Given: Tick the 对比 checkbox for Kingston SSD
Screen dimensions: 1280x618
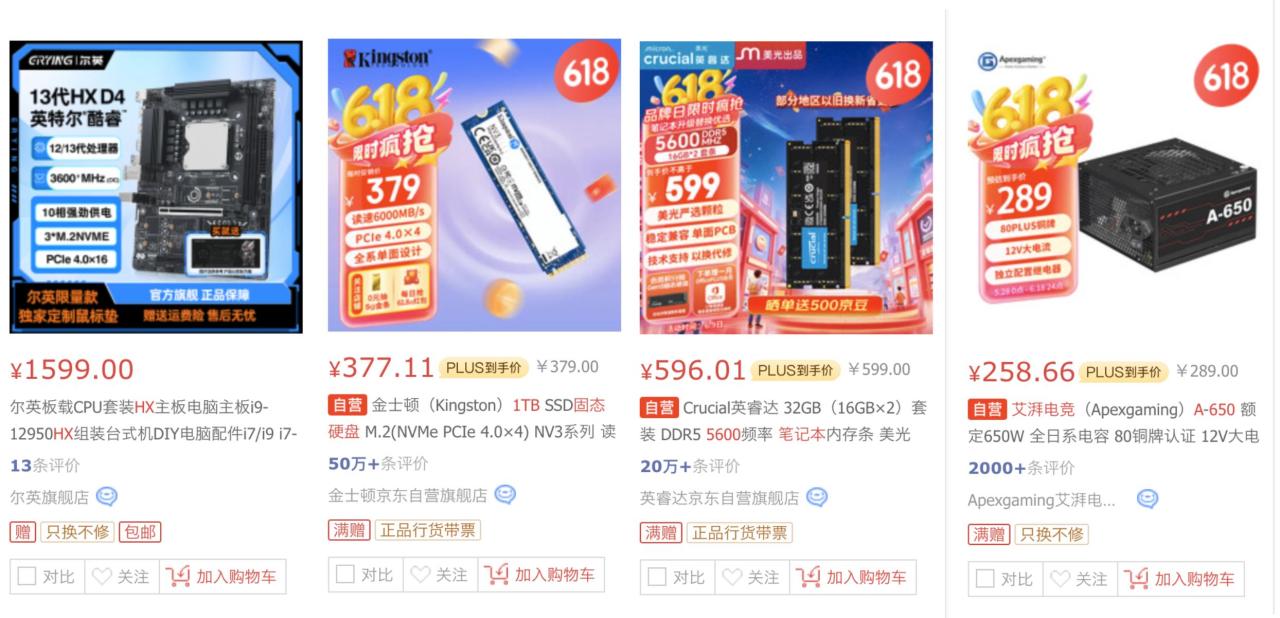Looking at the screenshot, I should coord(345,574).
